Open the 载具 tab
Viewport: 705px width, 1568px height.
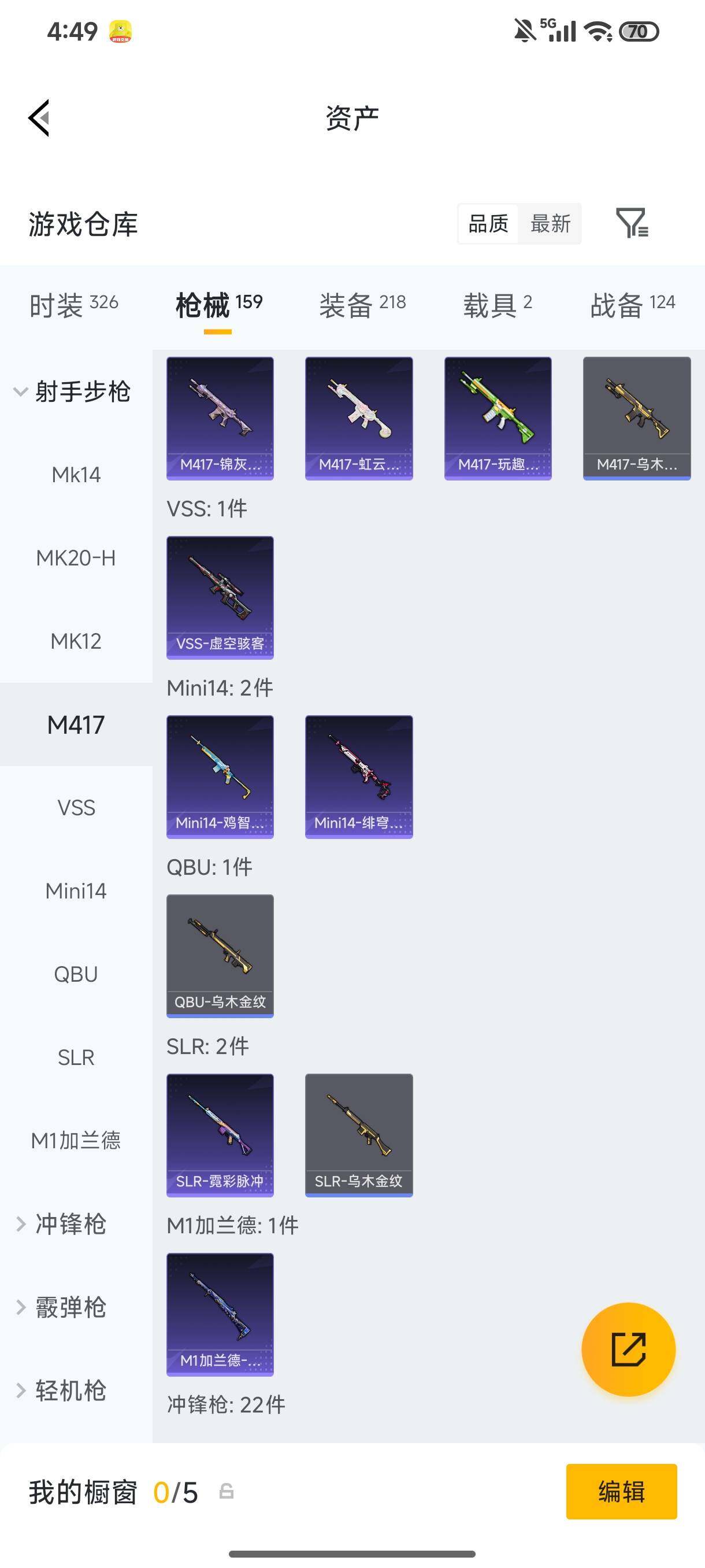(498, 304)
